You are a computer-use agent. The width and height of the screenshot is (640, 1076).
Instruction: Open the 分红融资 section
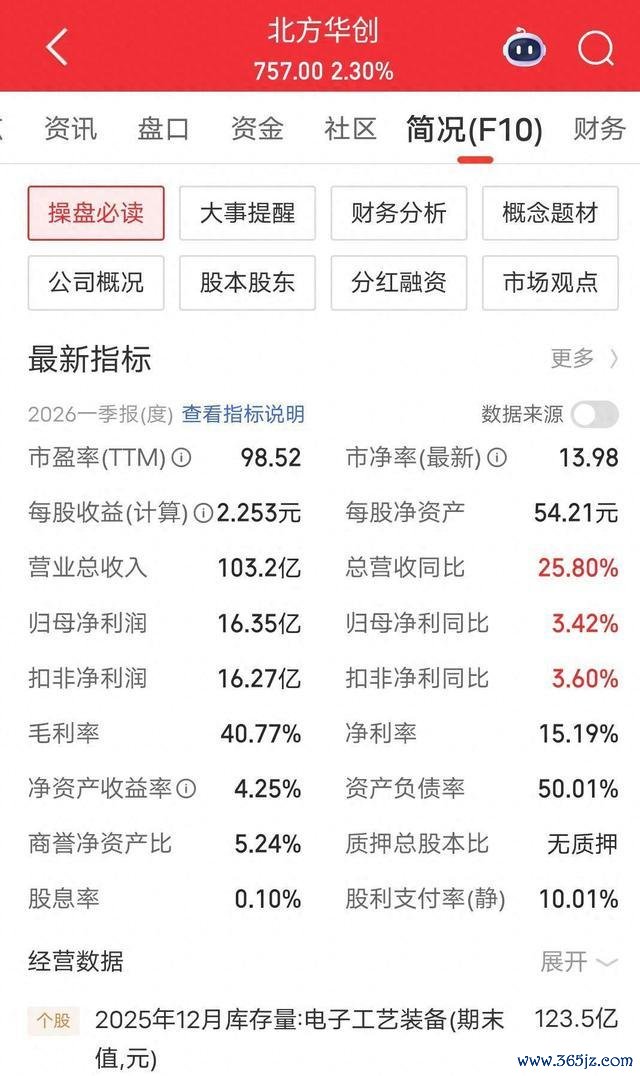(399, 283)
